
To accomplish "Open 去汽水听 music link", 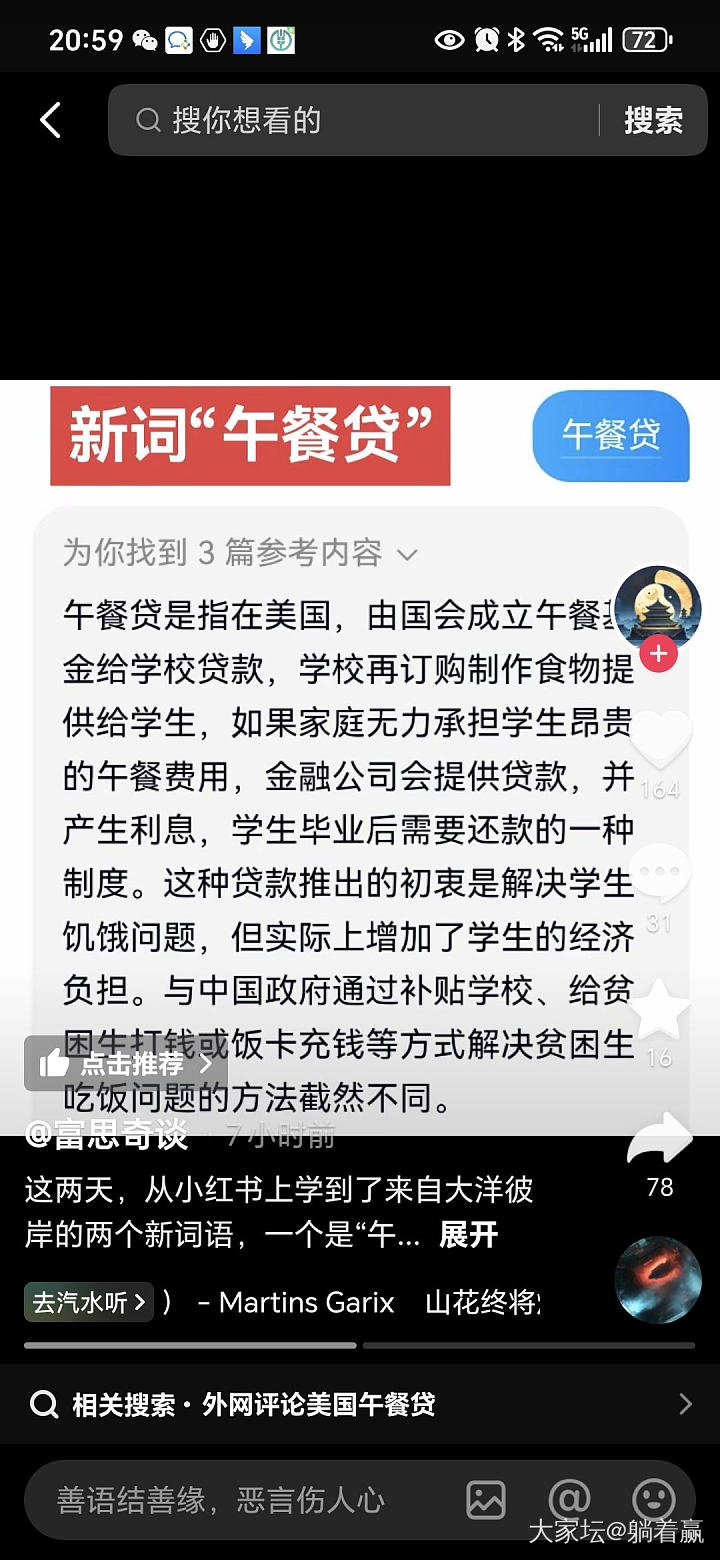I will (x=89, y=1302).
